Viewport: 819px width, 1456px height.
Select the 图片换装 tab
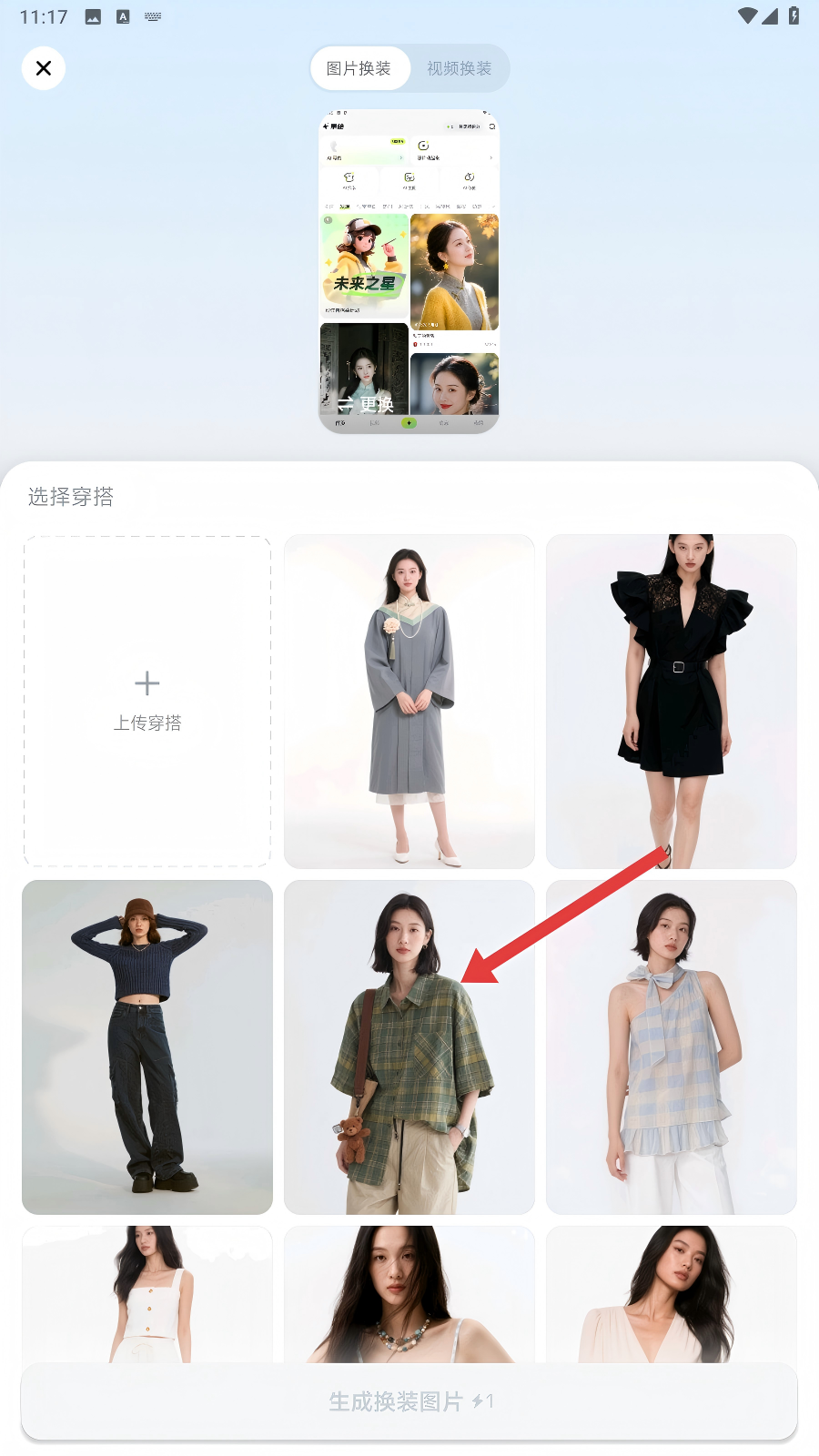(359, 68)
